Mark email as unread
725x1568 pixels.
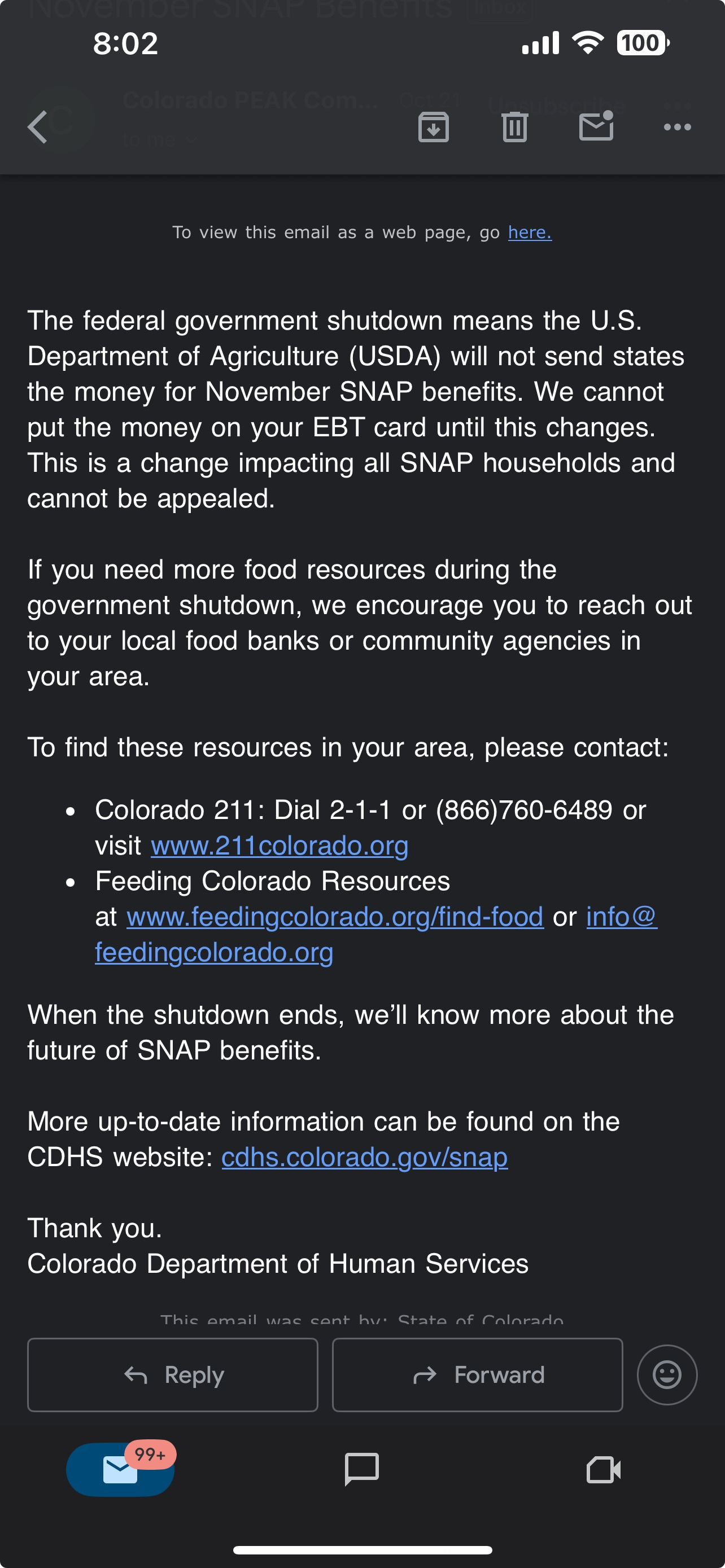pos(596,126)
